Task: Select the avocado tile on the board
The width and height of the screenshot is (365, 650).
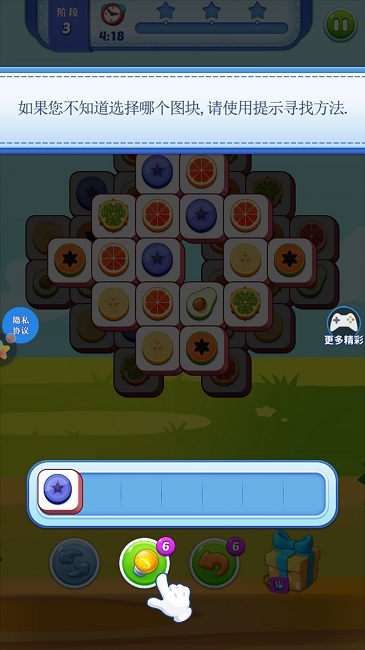Action: pyautogui.click(x=201, y=303)
